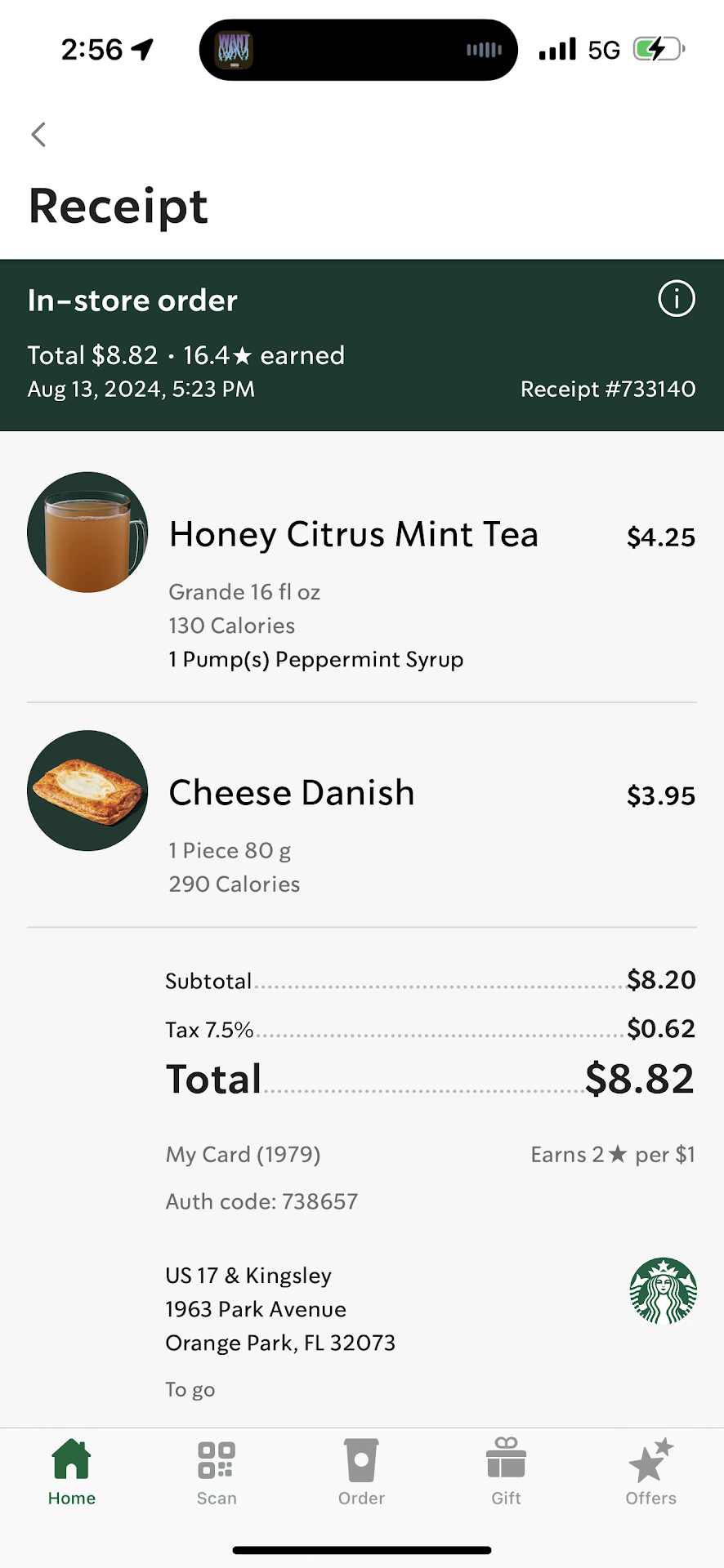
Task: Select the Gift tab
Action: pyautogui.click(x=506, y=1472)
